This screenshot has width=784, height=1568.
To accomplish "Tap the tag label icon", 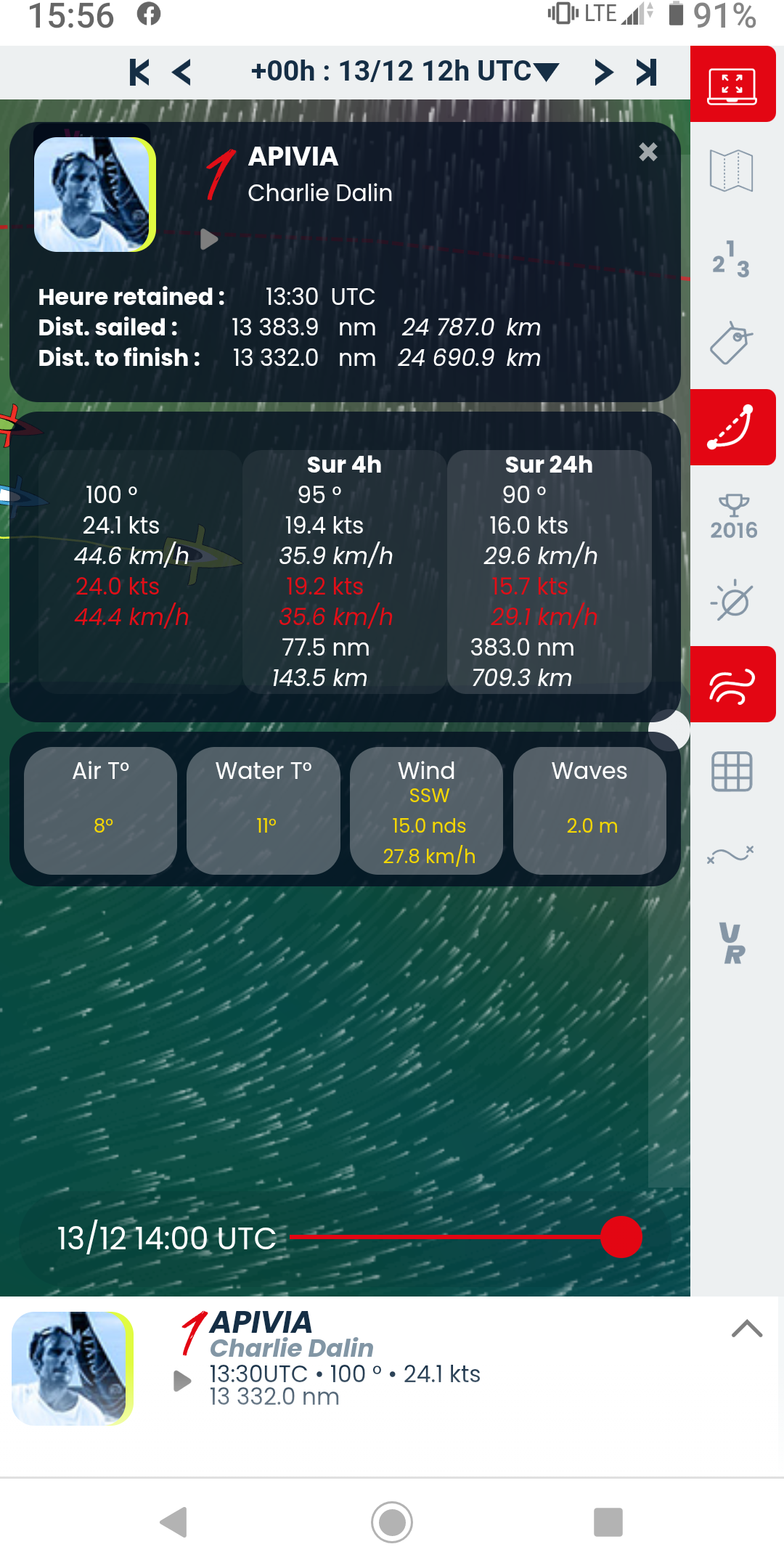I will (x=731, y=342).
